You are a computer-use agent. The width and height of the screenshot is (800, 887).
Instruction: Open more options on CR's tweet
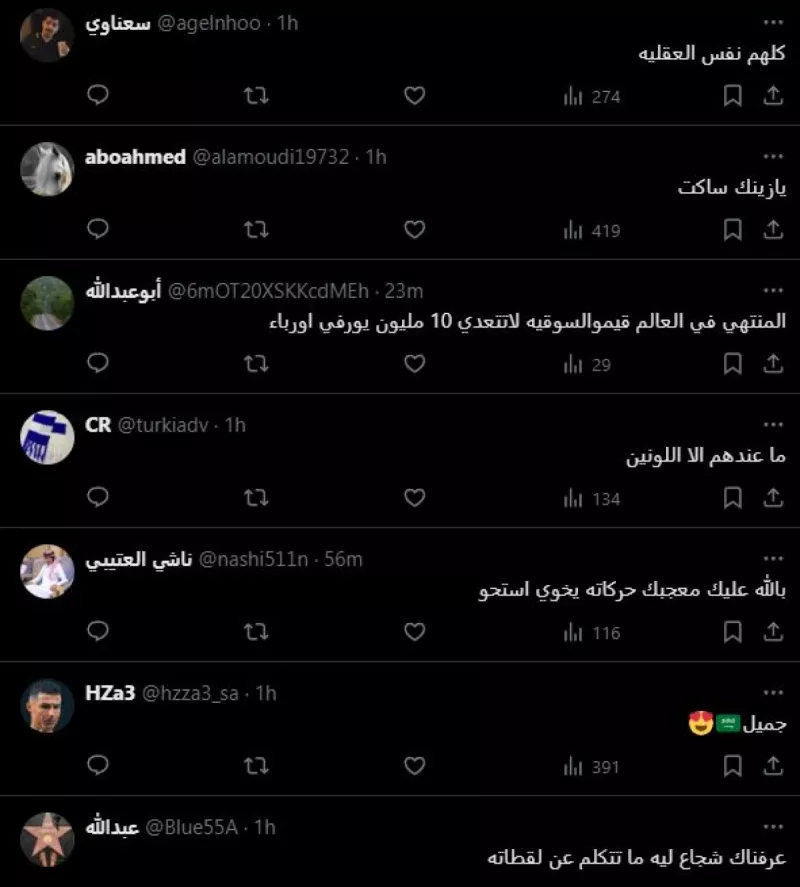coord(773,425)
